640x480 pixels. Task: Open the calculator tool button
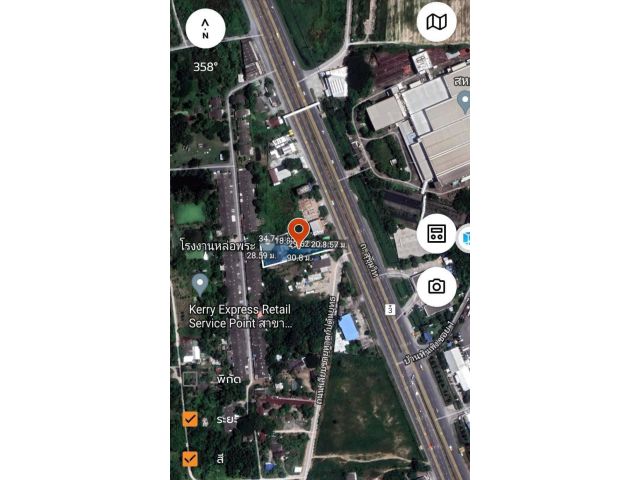tap(436, 234)
